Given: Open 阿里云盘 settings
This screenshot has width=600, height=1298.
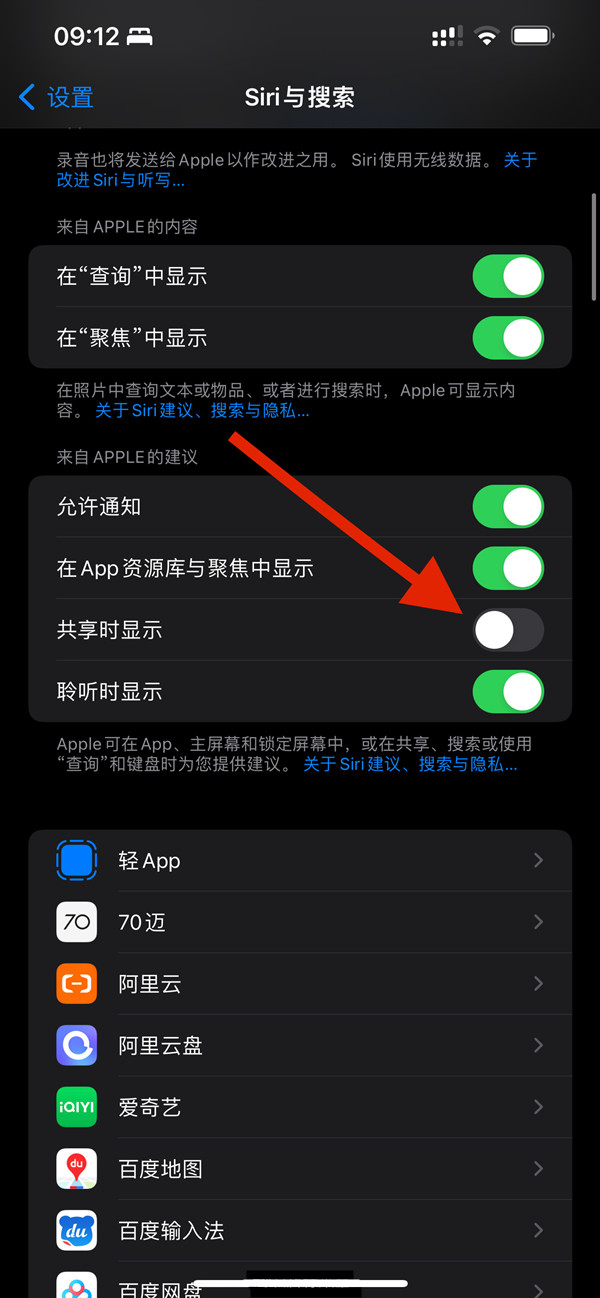Looking at the screenshot, I should 300,1045.
